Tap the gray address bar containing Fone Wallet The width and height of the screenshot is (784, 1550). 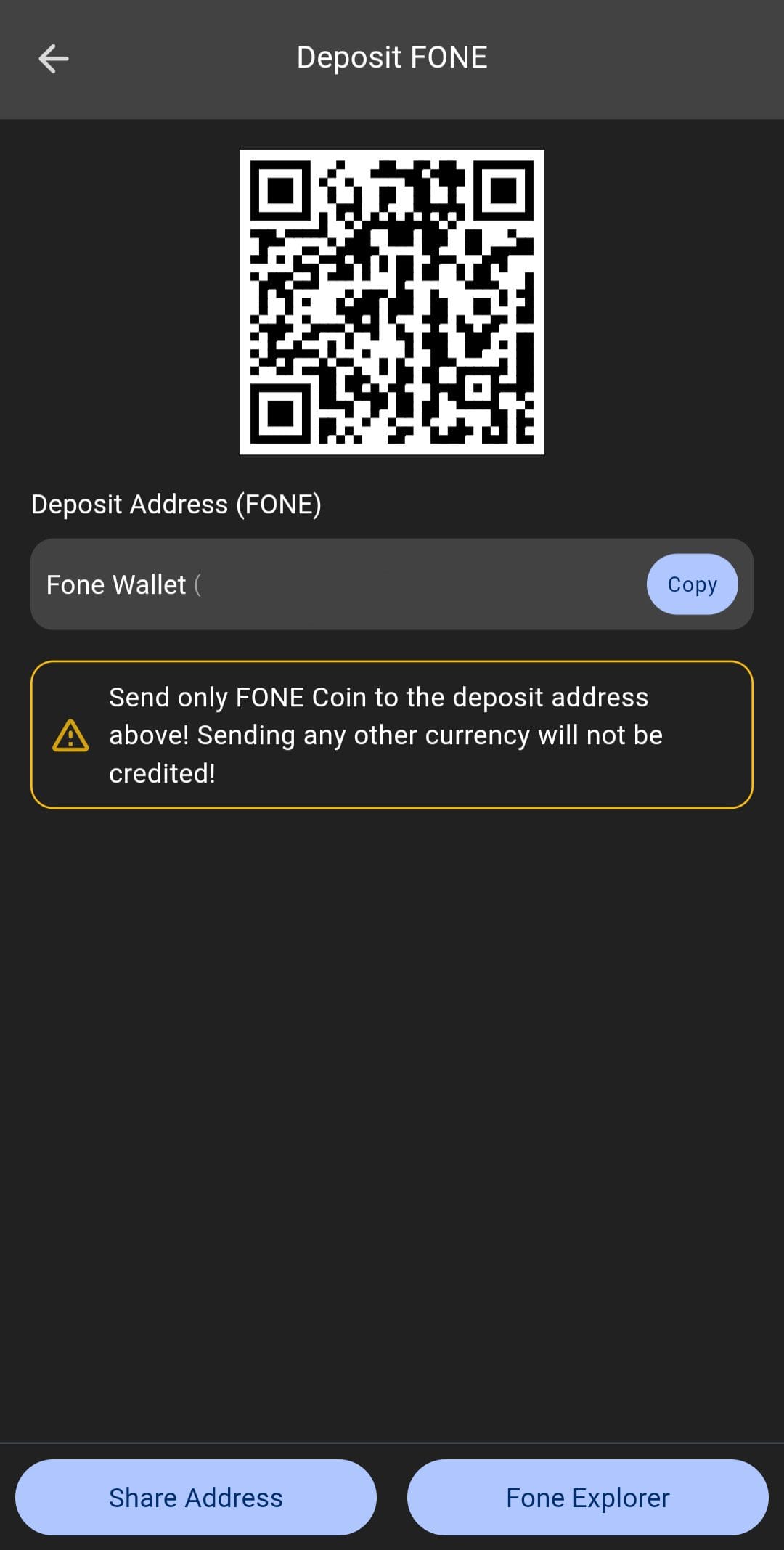click(x=327, y=584)
